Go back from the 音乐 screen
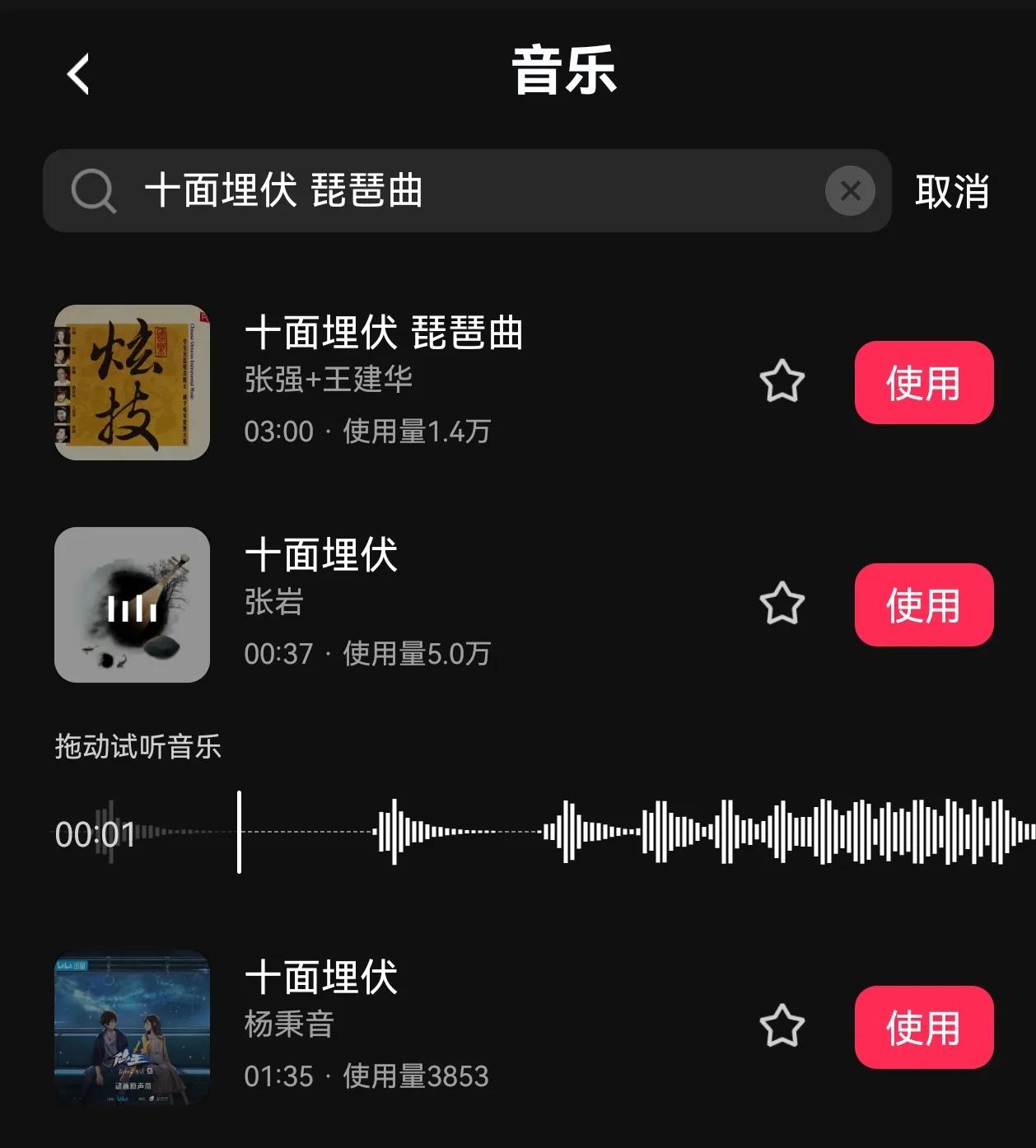The image size is (1036, 1148). pyautogui.click(x=78, y=74)
